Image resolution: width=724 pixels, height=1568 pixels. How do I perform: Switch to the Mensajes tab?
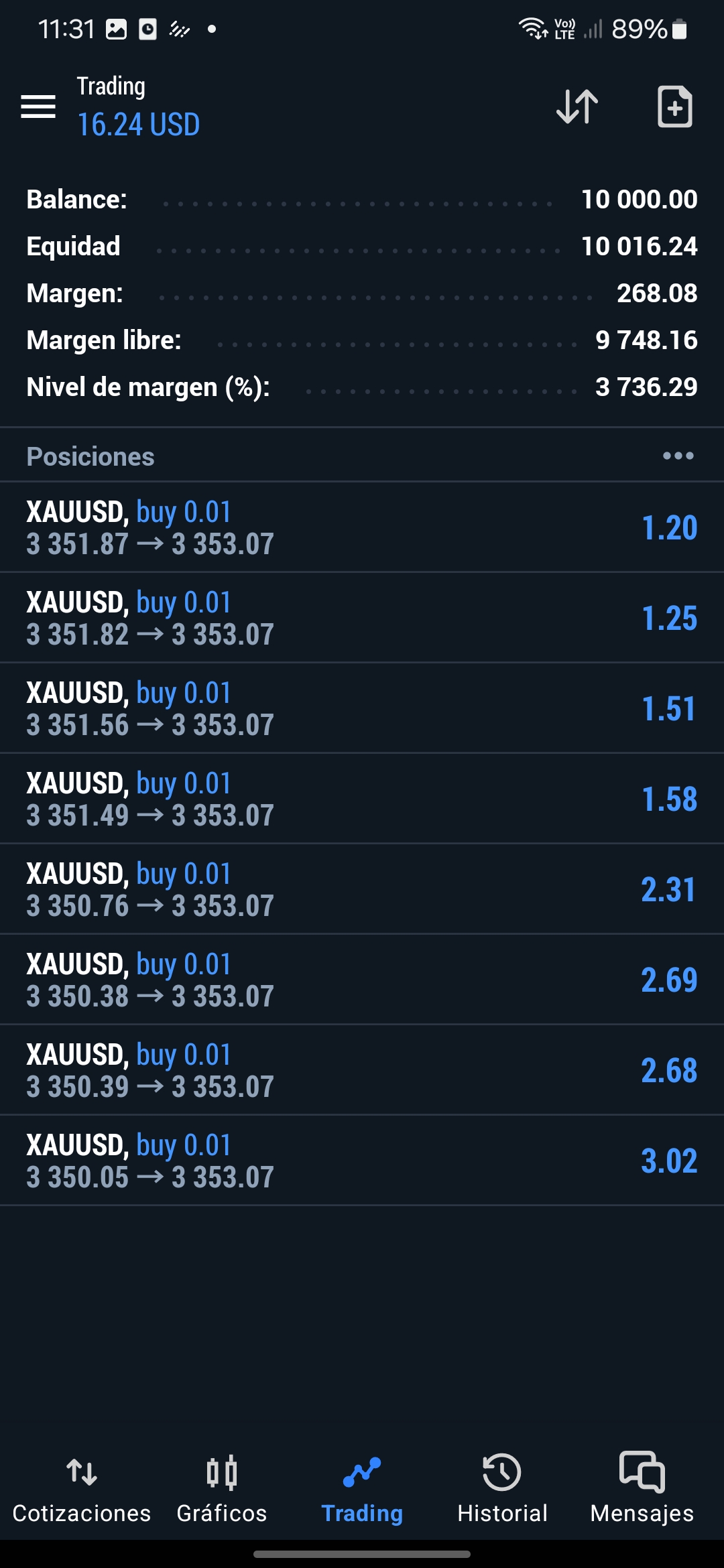[642, 1489]
